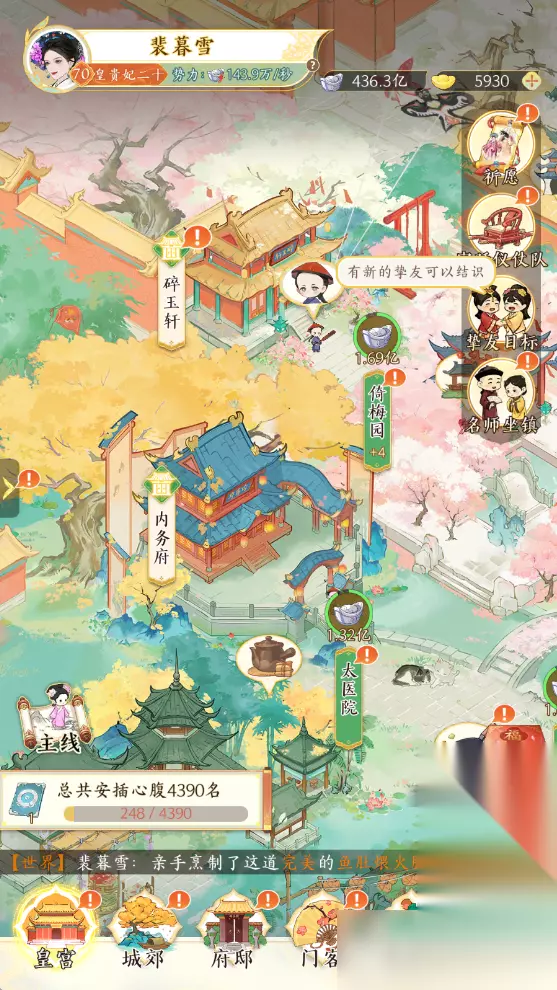Open the 主线 main quest scroll
The height and width of the screenshot is (990, 557).
(x=56, y=720)
